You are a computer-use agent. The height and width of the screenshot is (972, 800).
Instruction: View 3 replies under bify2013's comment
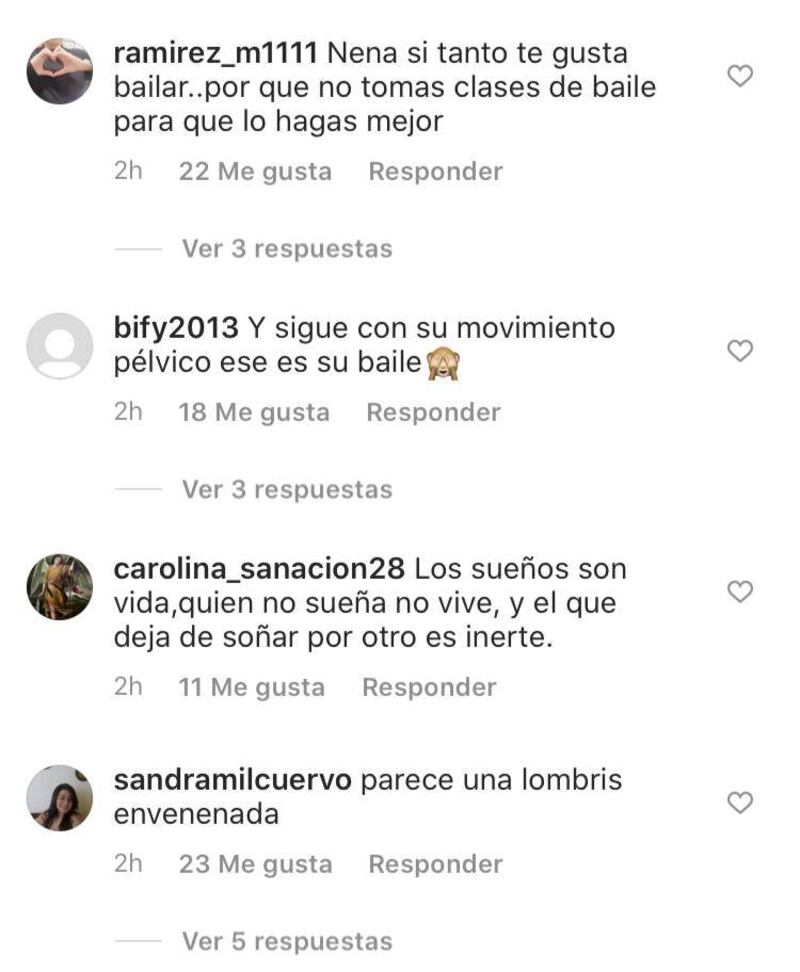(286, 489)
